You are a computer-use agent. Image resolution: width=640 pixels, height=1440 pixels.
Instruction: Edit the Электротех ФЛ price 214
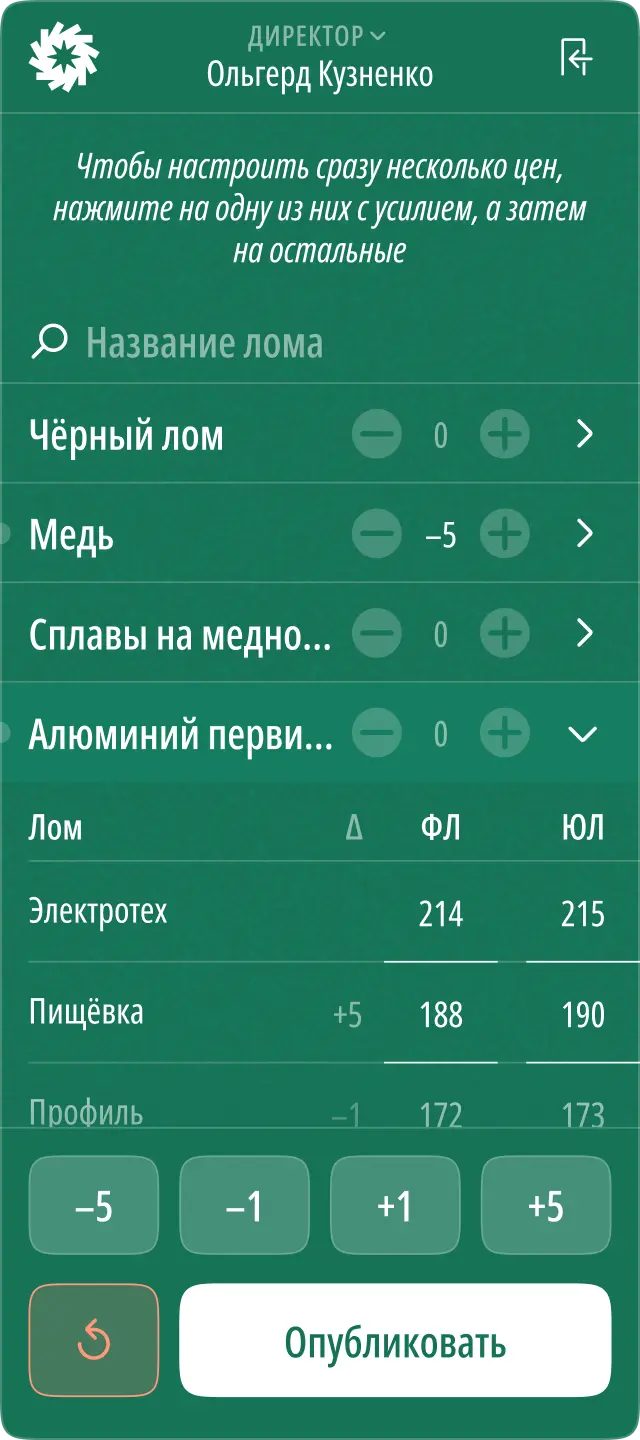(441, 914)
